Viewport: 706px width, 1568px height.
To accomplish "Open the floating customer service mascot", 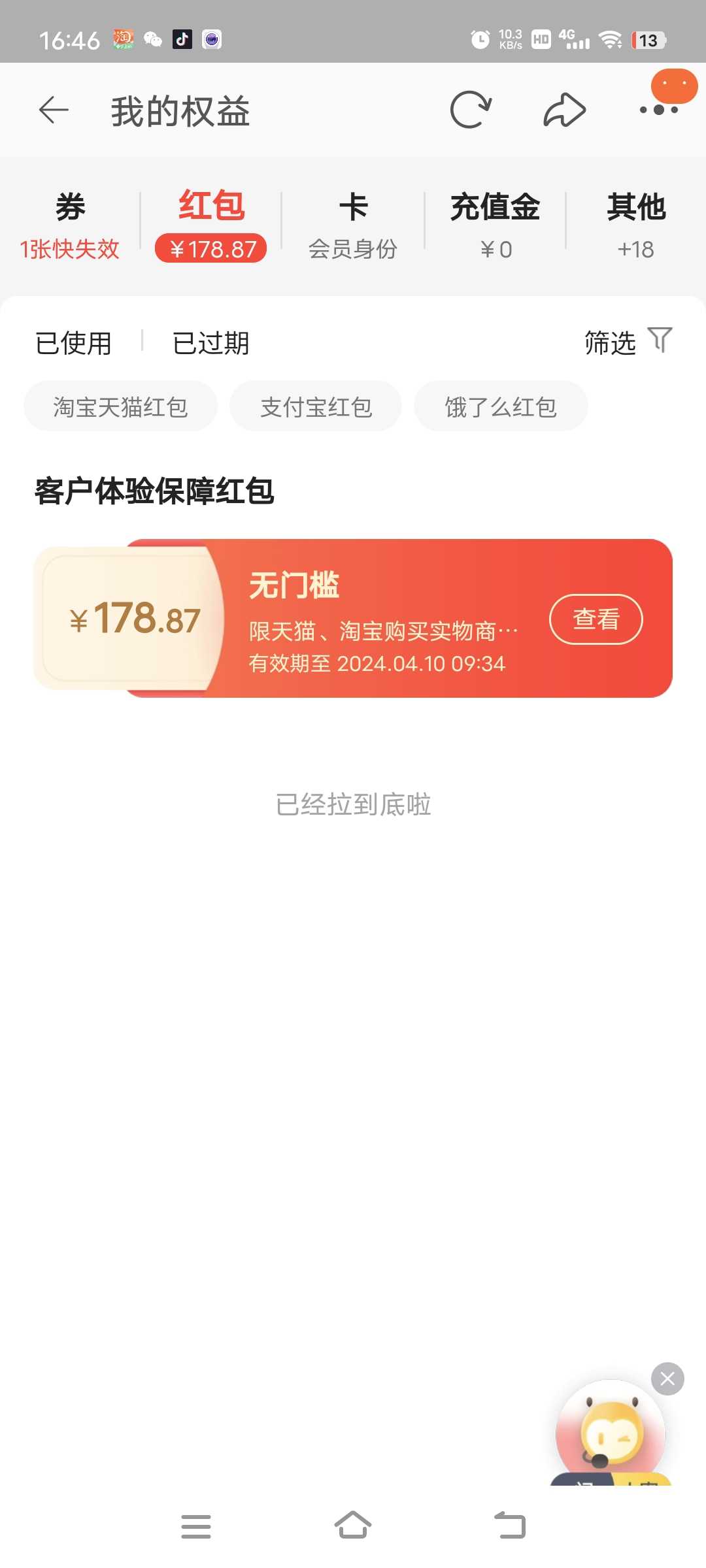I will [x=611, y=1434].
